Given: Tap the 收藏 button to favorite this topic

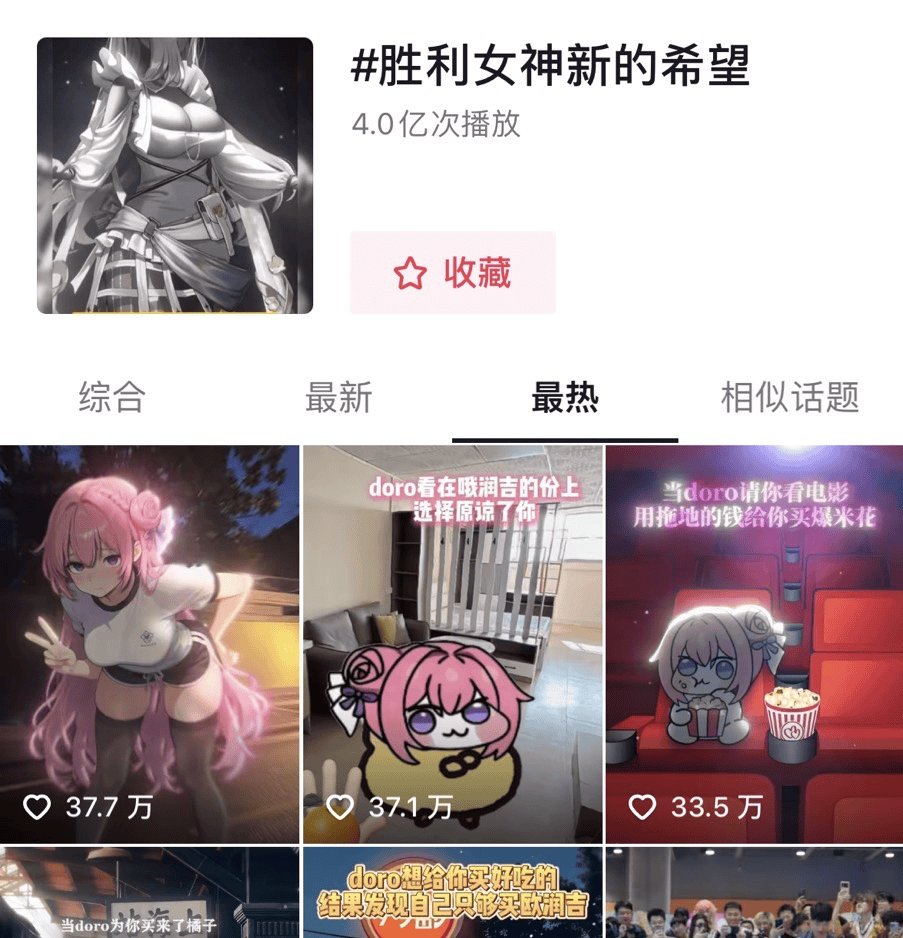Looking at the screenshot, I should point(452,273).
